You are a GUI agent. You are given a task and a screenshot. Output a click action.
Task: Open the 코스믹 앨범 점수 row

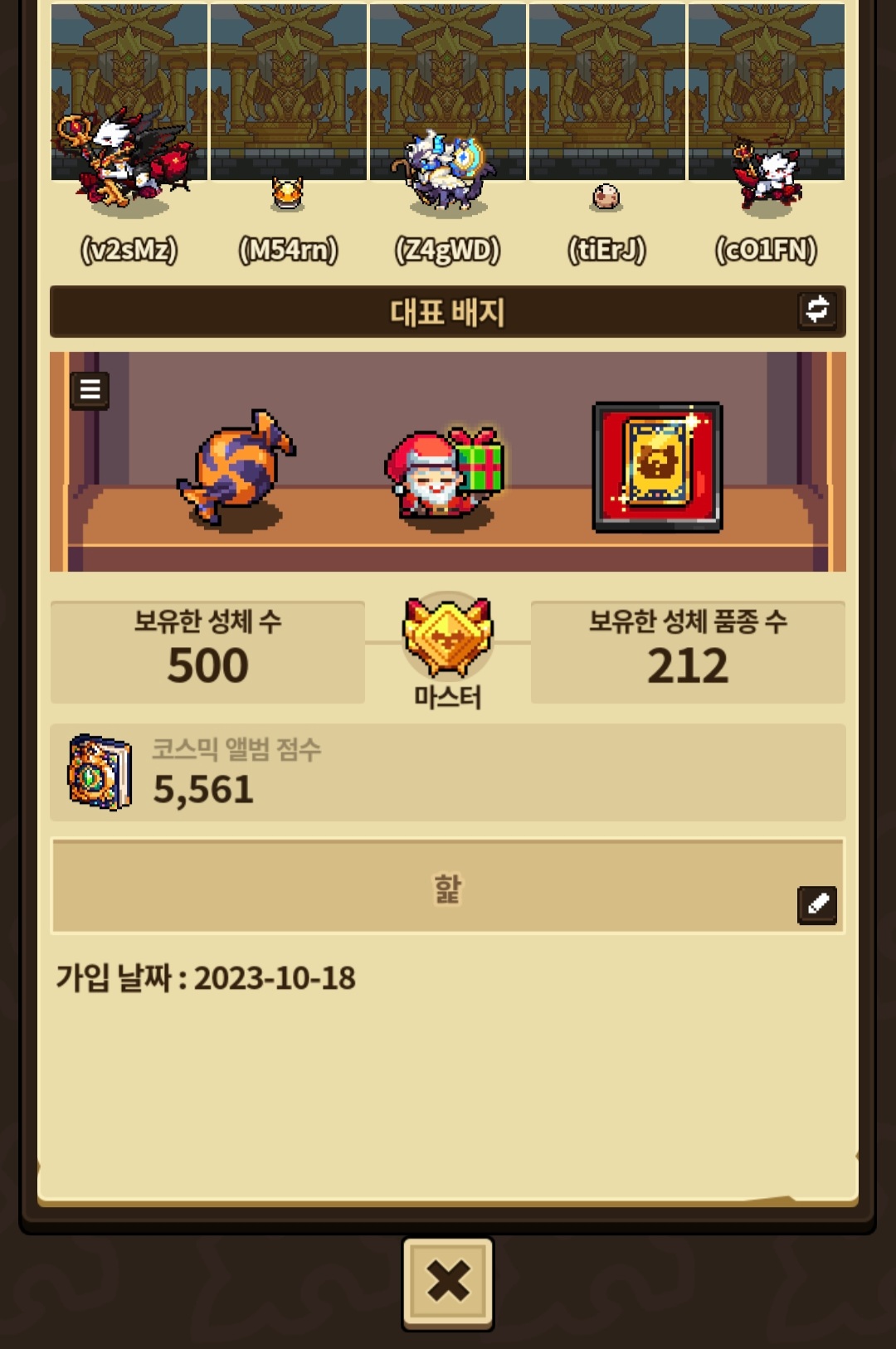[x=448, y=773]
